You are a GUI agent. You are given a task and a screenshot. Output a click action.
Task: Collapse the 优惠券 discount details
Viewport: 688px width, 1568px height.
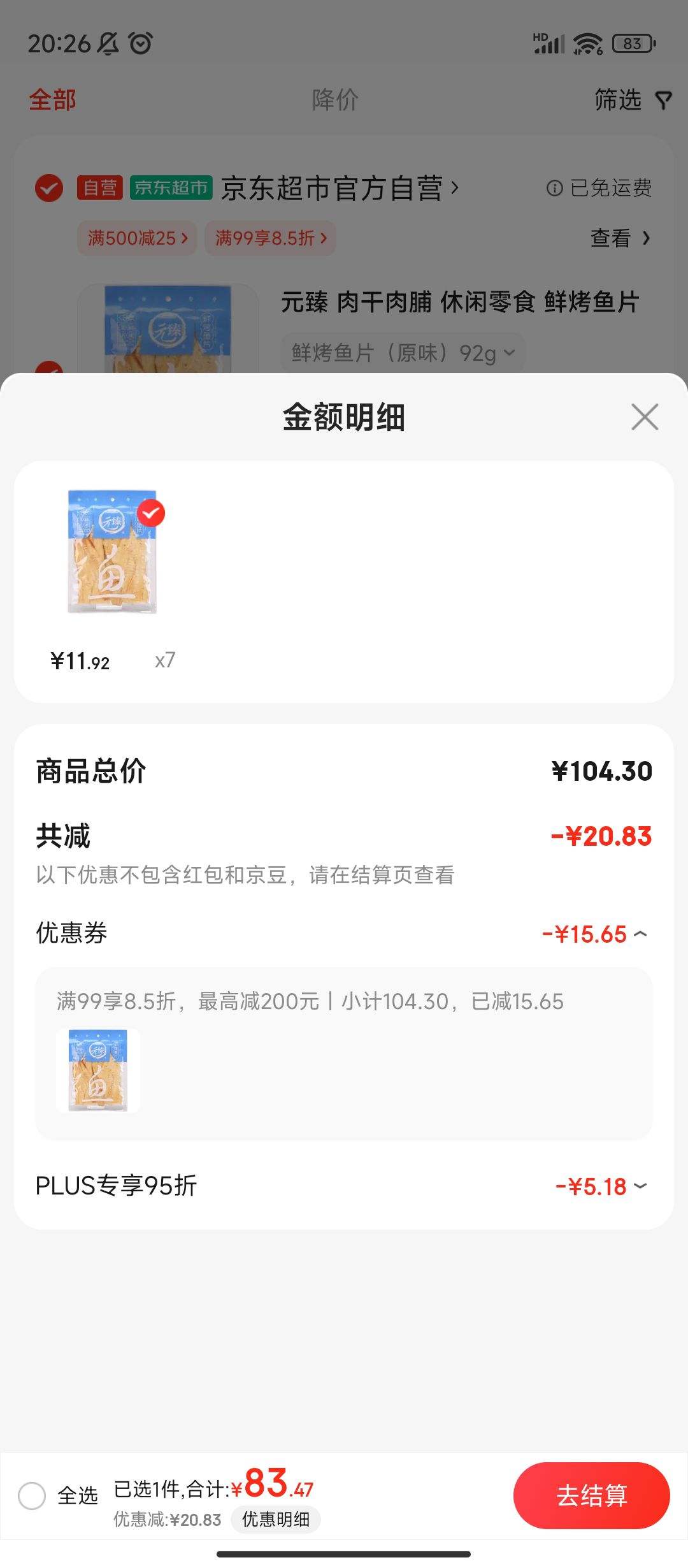pos(641,934)
